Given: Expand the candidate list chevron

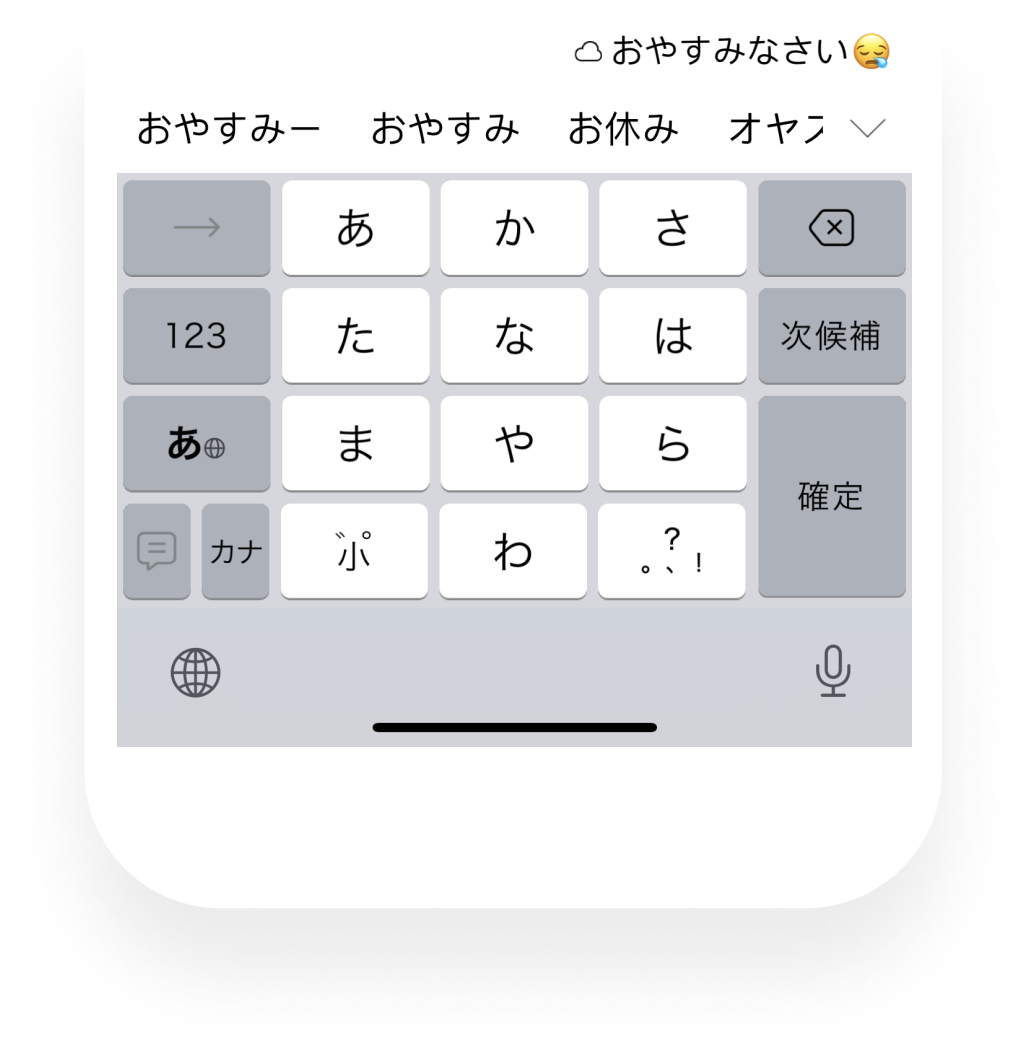Looking at the screenshot, I should pos(866,128).
